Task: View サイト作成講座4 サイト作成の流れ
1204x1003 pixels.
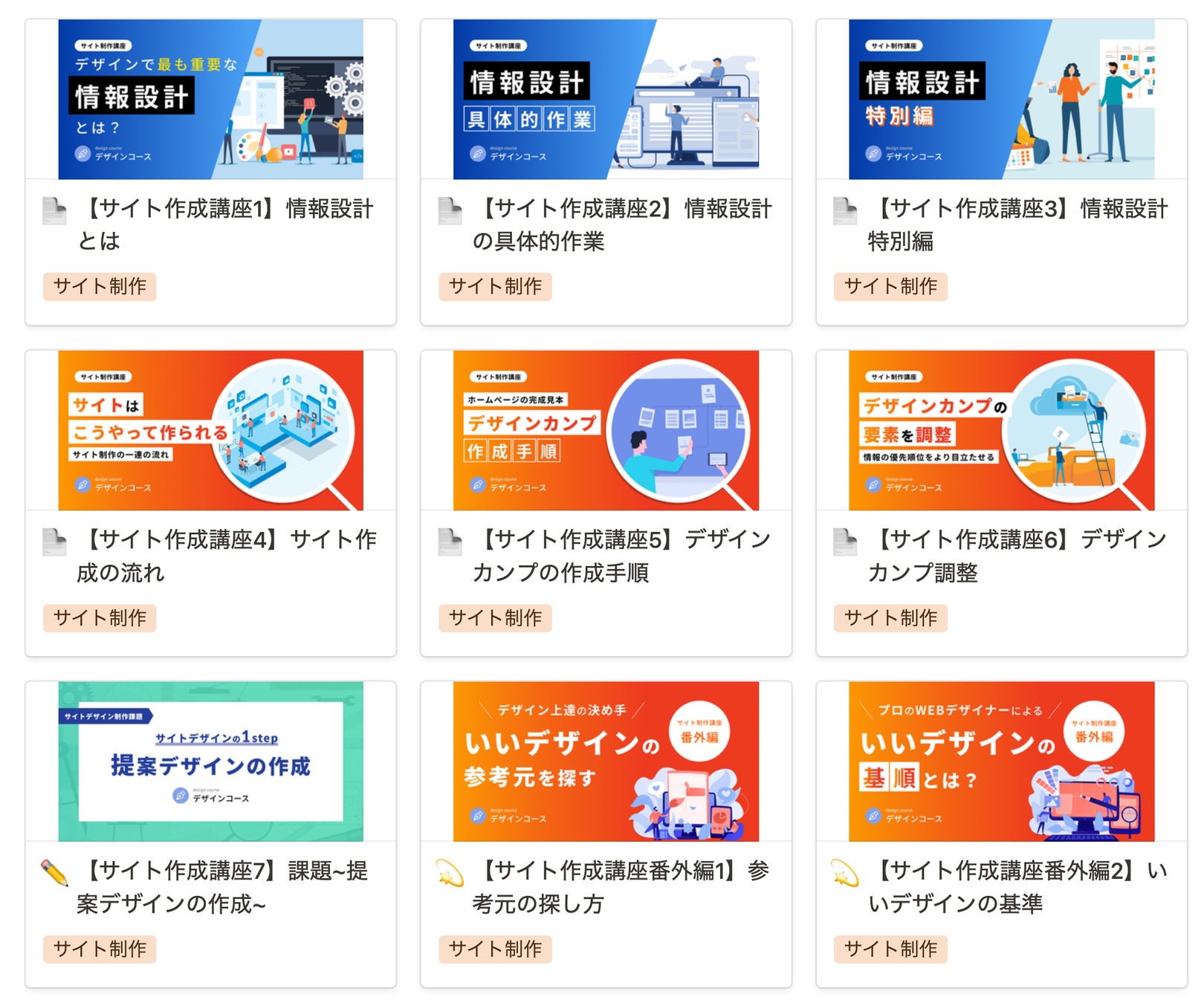Action: tap(210, 556)
